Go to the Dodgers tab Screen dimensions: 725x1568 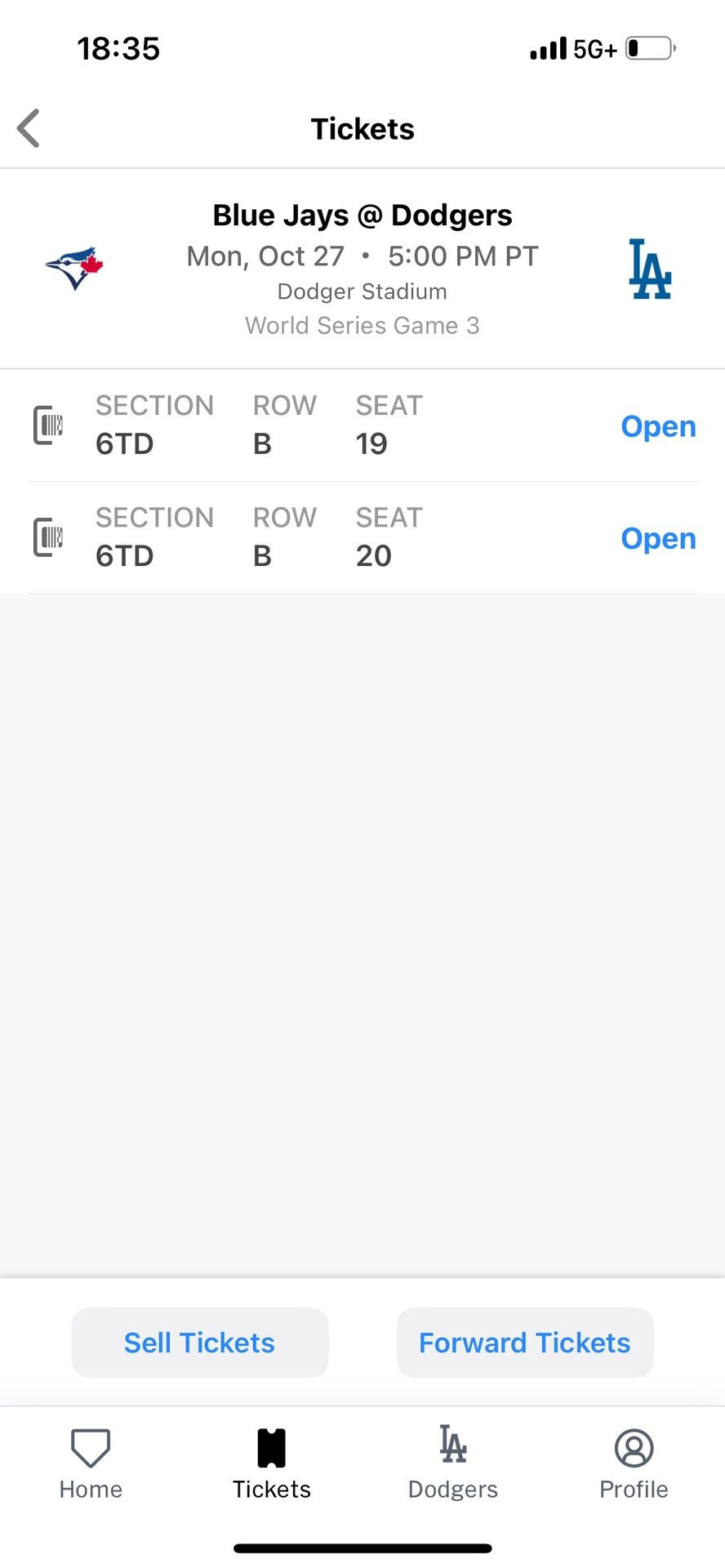tap(453, 1463)
